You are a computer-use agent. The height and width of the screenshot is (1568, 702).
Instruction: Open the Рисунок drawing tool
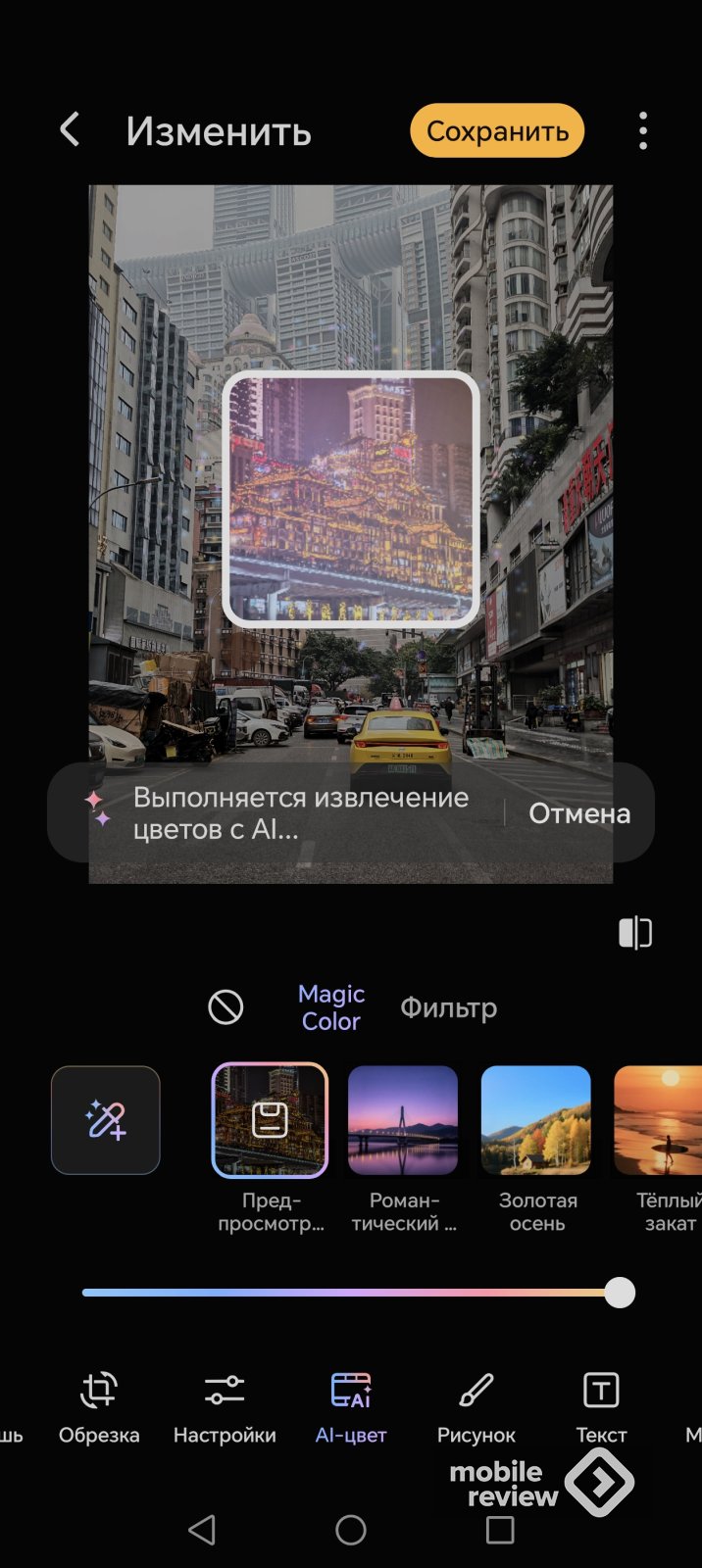(476, 1406)
